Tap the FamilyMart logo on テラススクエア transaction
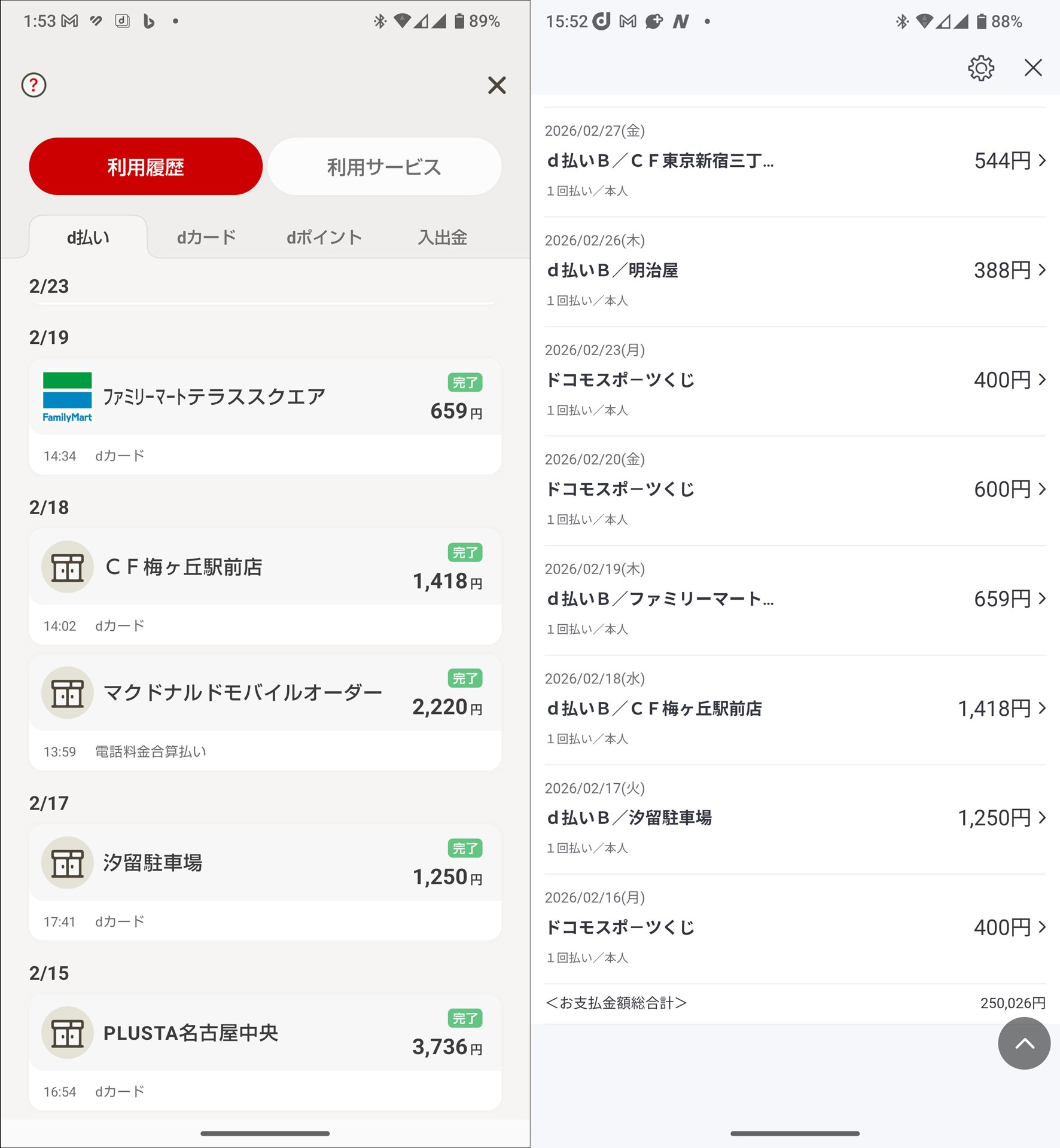 click(x=66, y=396)
